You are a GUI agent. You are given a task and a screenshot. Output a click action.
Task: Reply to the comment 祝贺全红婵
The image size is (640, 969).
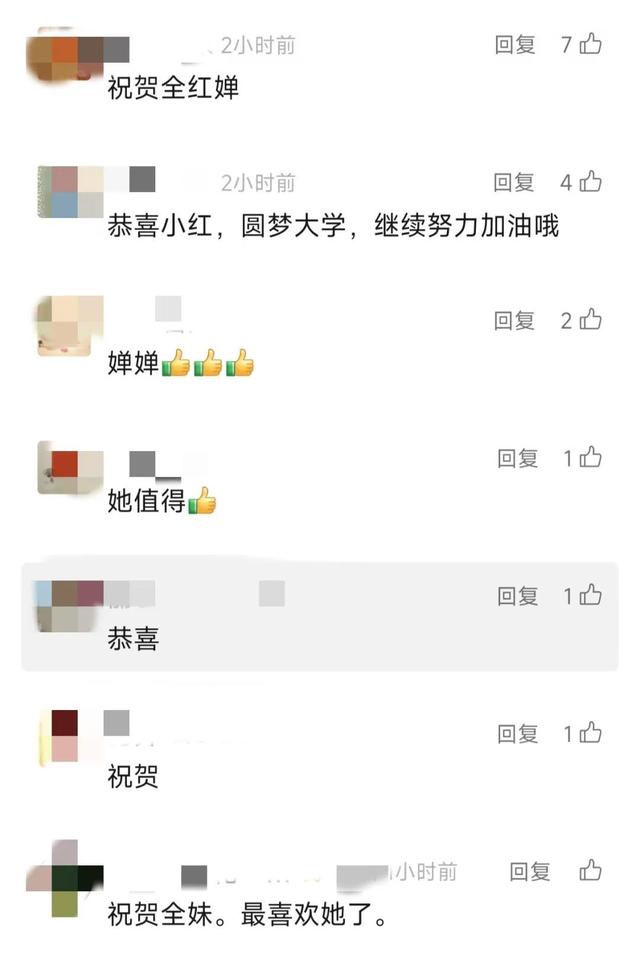(516, 44)
